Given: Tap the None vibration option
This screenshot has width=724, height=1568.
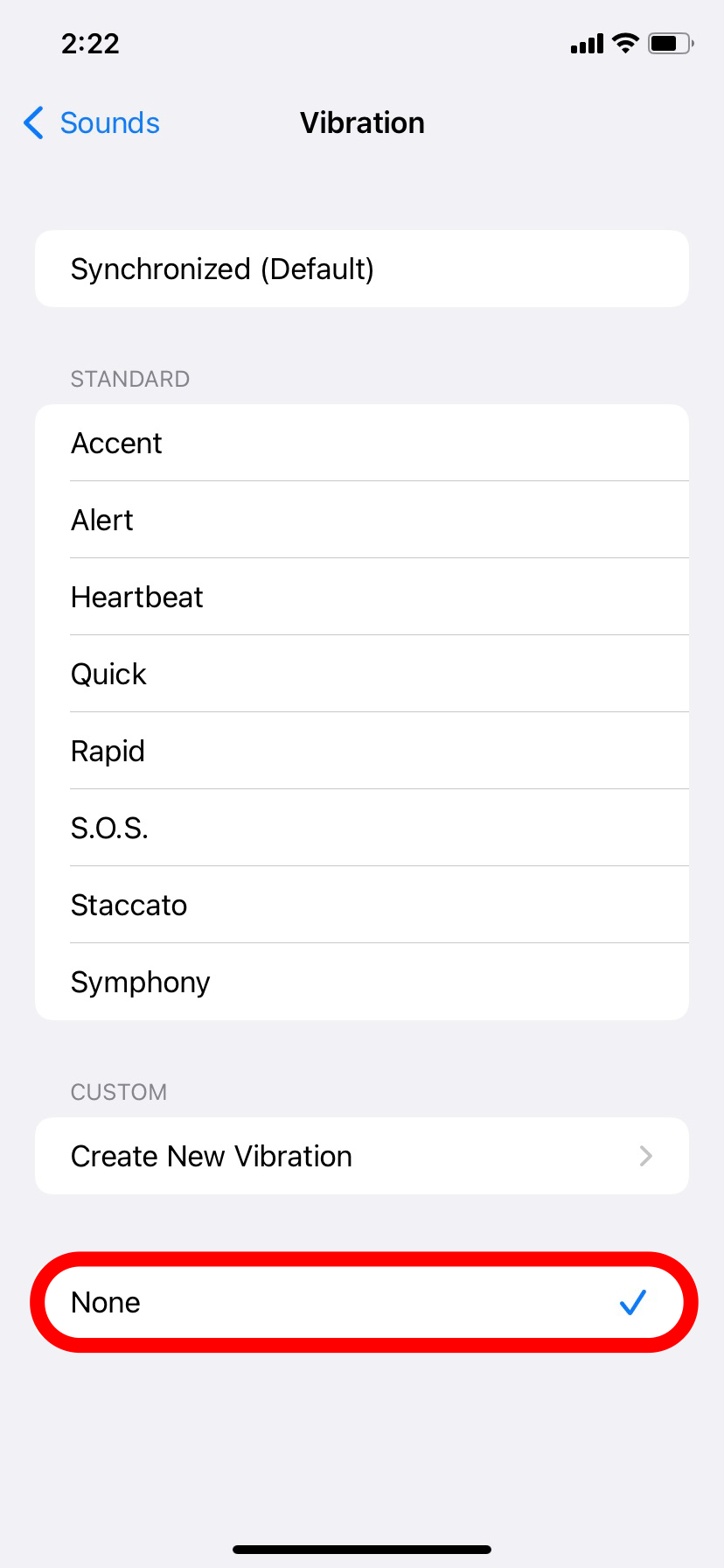Looking at the screenshot, I should coord(362,1302).
